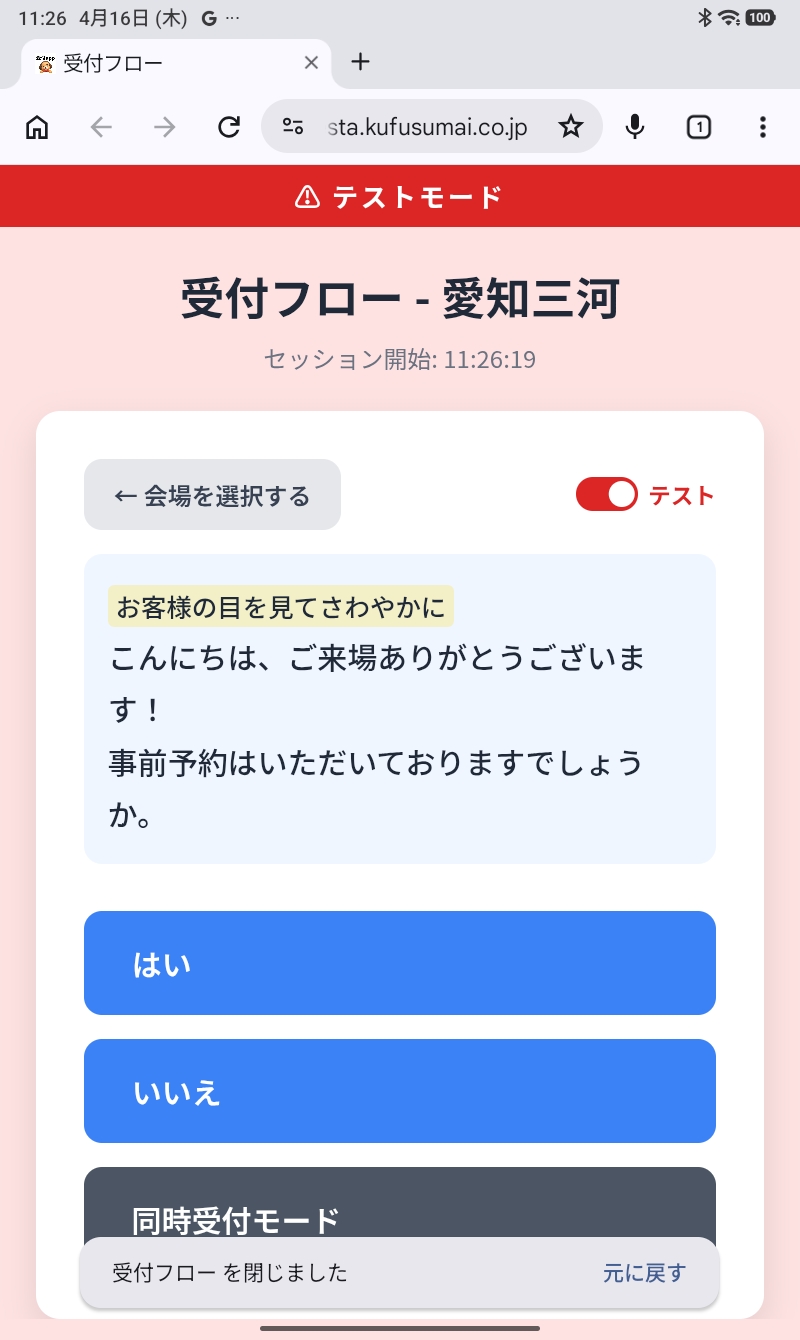Click the はい answer button
The image size is (800, 1340).
pos(400,963)
